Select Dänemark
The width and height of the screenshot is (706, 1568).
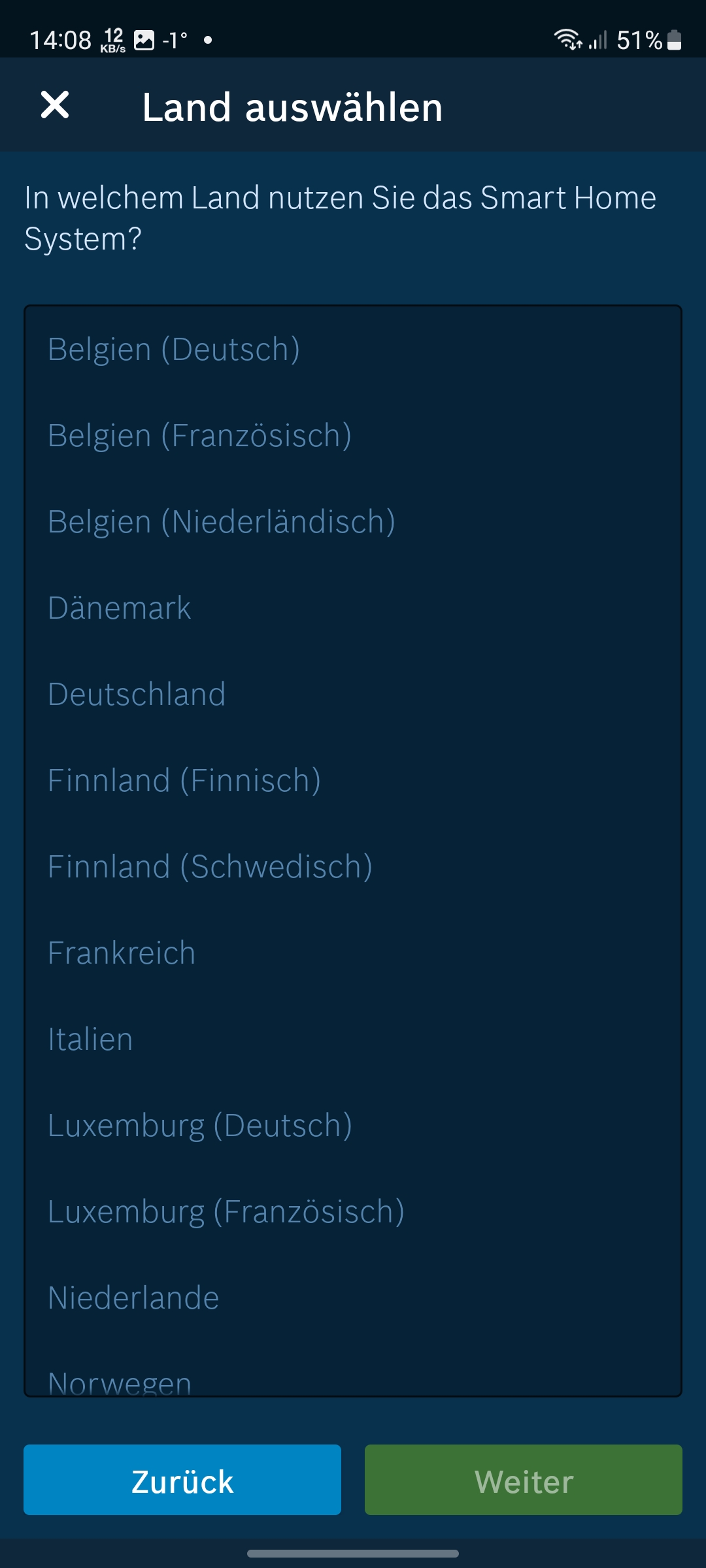120,608
